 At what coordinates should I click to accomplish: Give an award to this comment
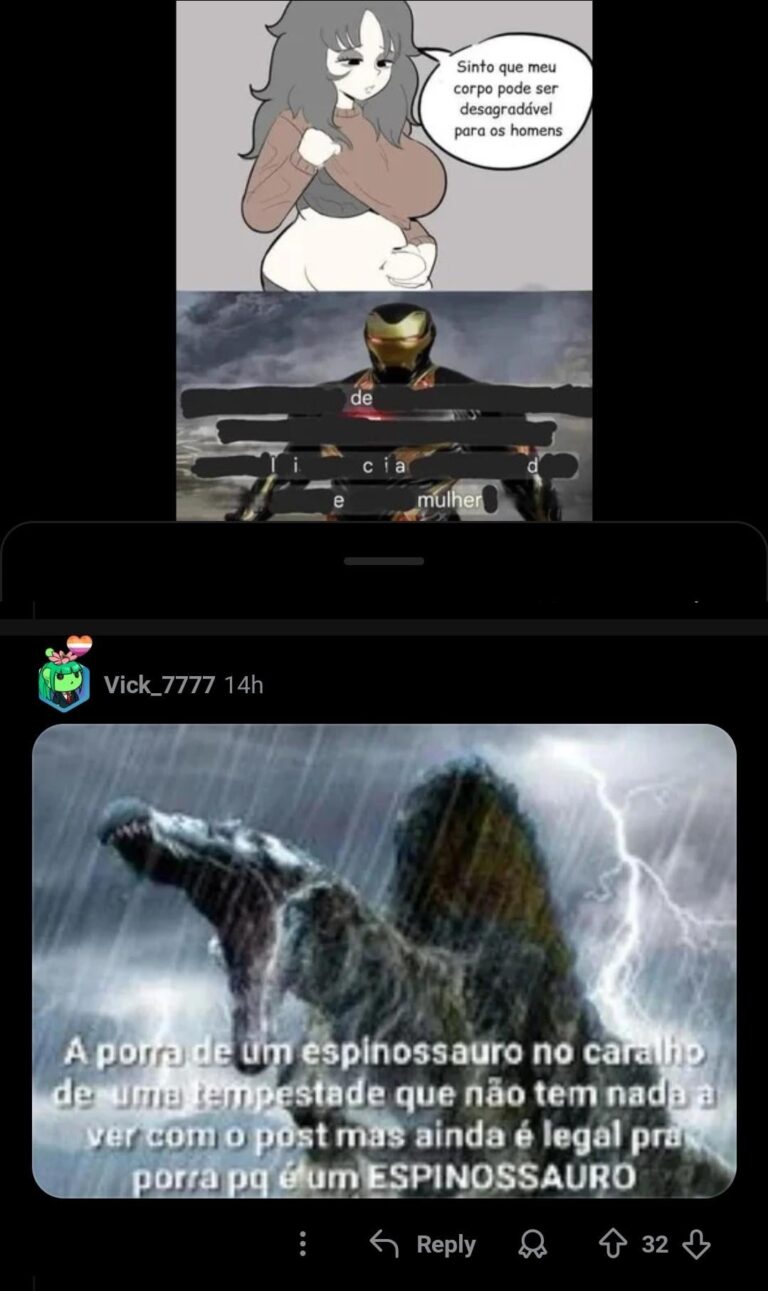(533, 1244)
